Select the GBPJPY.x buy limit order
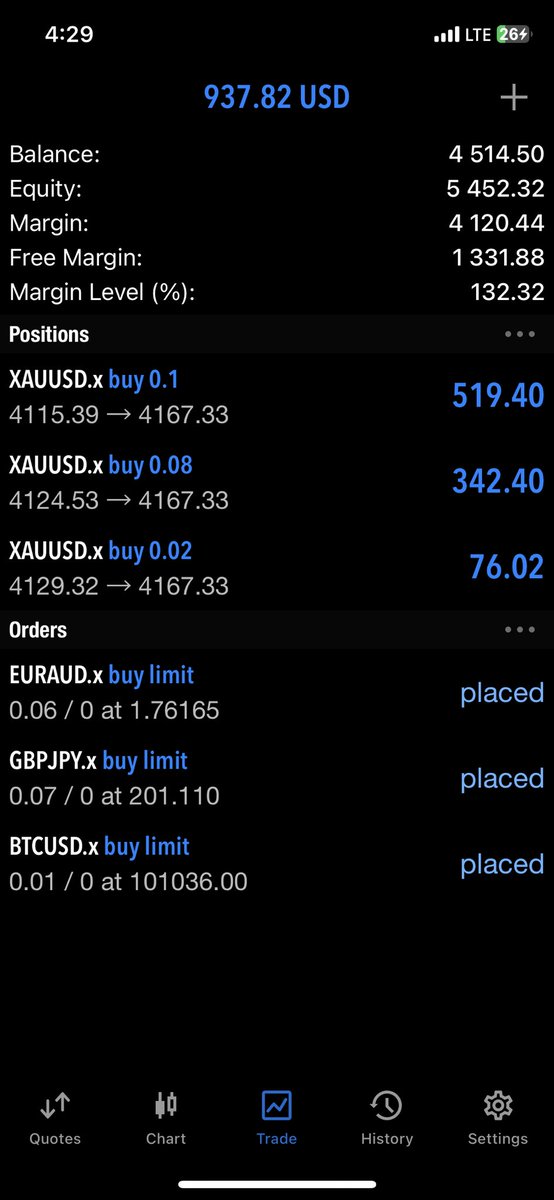The width and height of the screenshot is (554, 1200). [277, 778]
